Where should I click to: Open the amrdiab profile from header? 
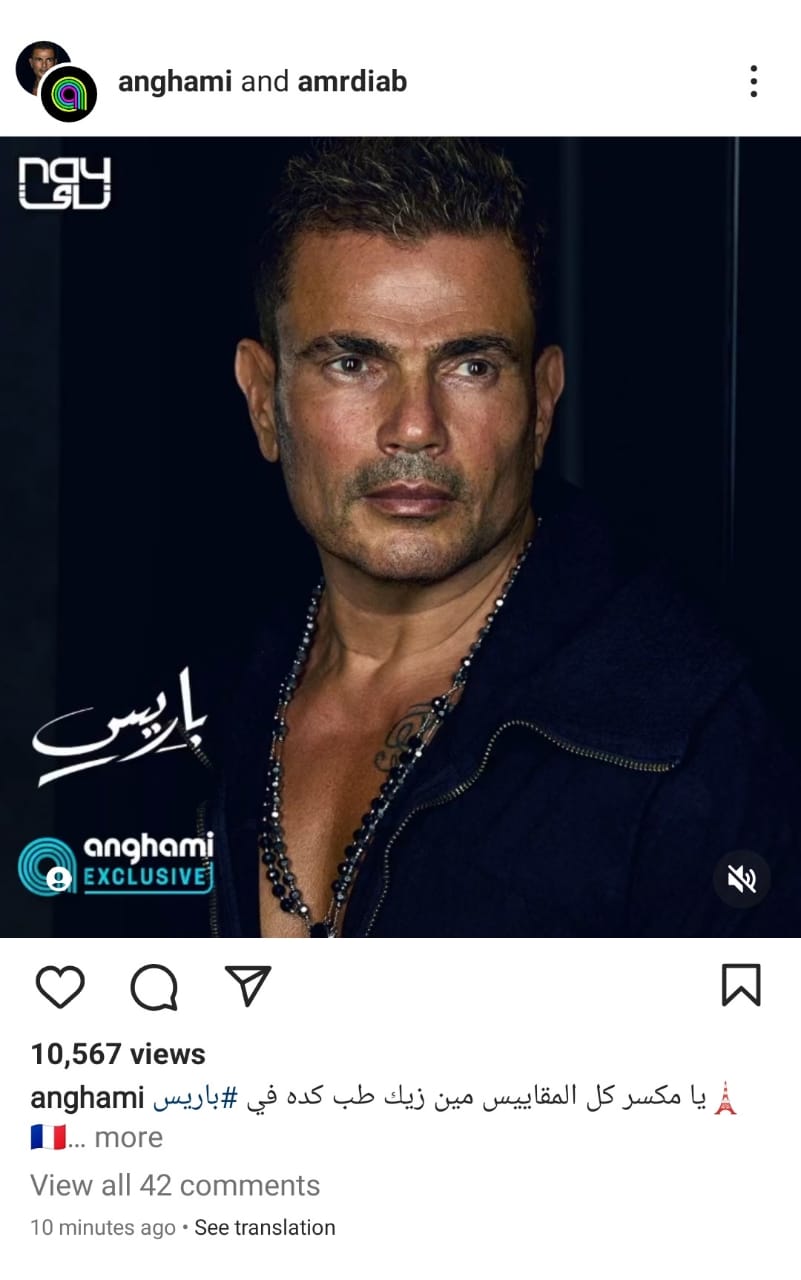tap(352, 81)
